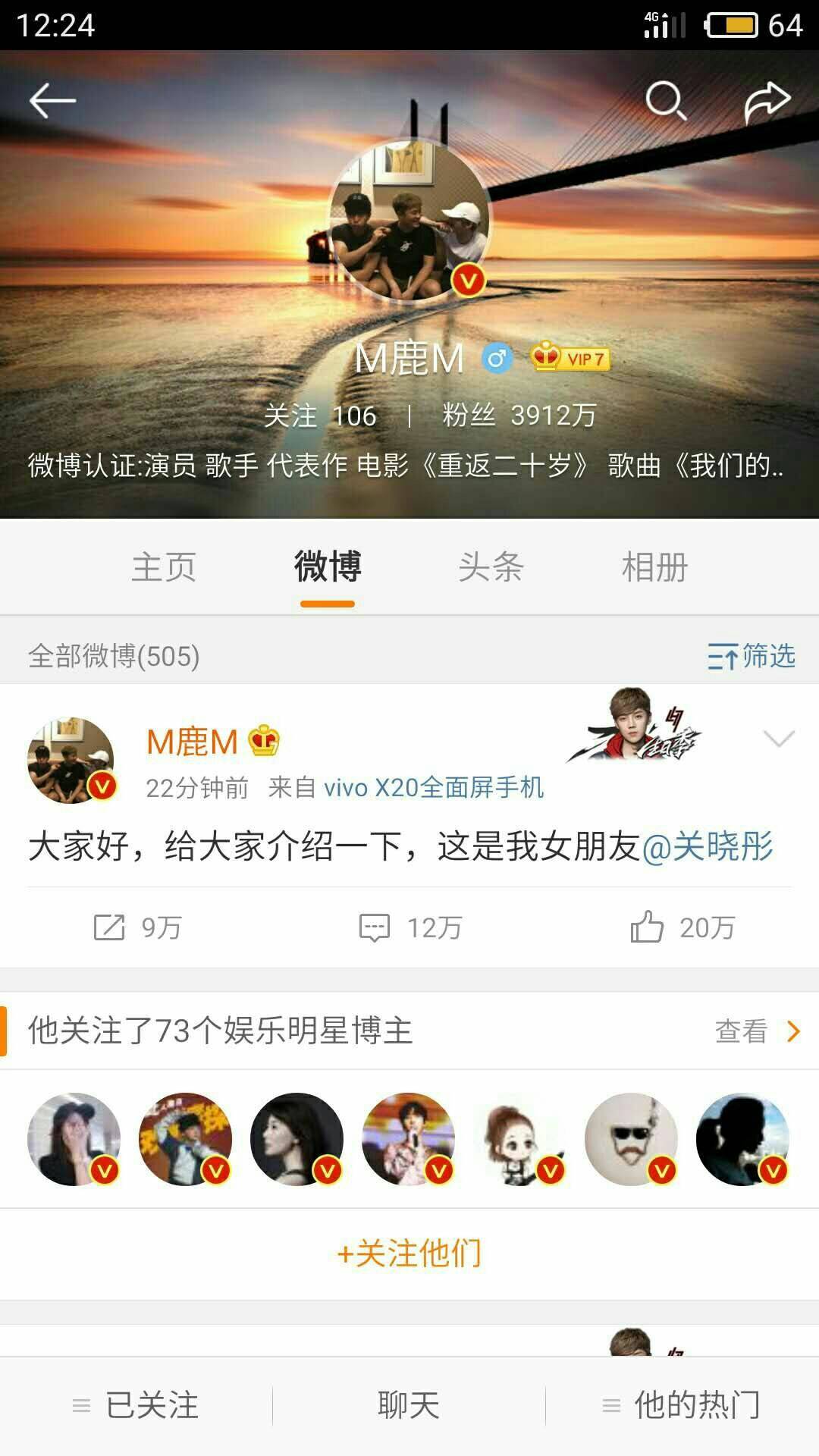Screen dimensions: 819x1456
Task: Open the 已关注 menu
Action: point(136,1405)
